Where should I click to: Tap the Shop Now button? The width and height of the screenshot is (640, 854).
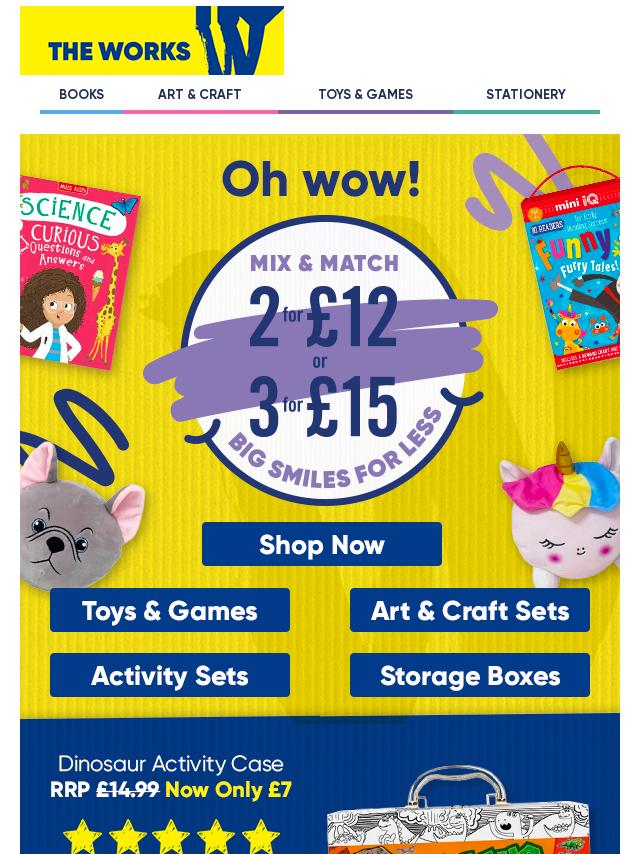[x=321, y=544]
